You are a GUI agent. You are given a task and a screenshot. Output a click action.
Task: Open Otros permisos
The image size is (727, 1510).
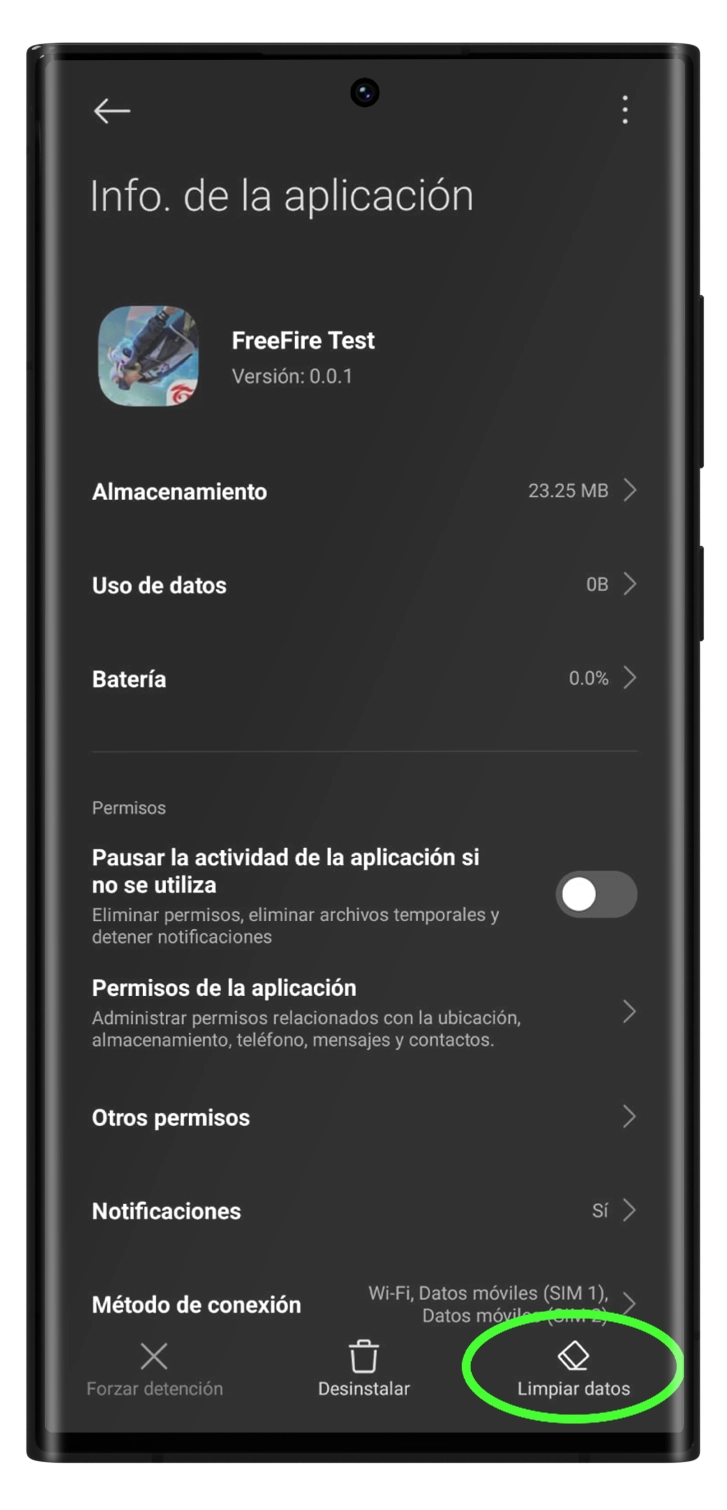[x=363, y=1117]
